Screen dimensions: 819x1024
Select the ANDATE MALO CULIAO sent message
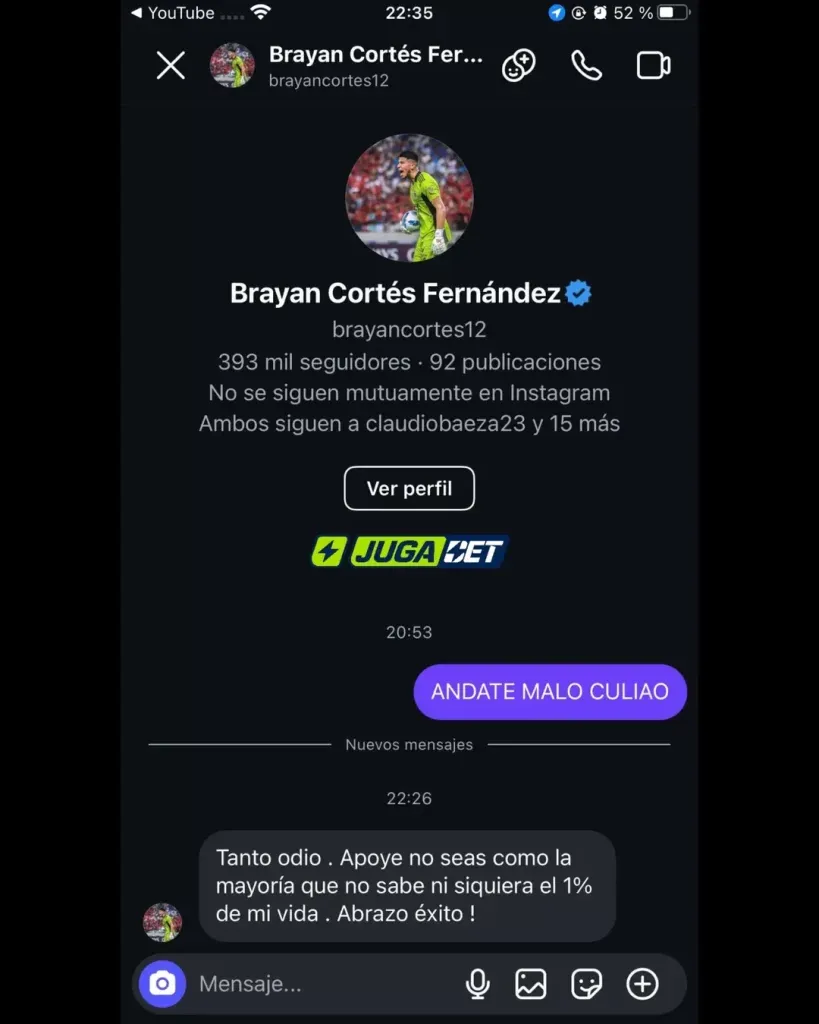pyautogui.click(x=550, y=691)
